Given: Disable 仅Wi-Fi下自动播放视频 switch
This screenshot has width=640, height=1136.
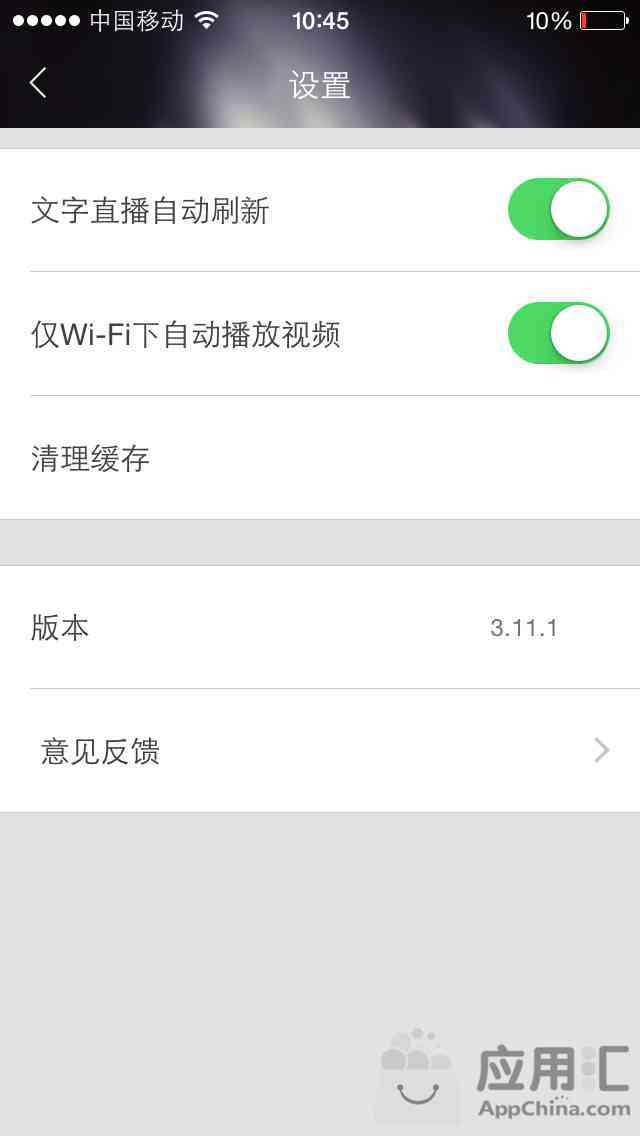Looking at the screenshot, I should 558,333.
